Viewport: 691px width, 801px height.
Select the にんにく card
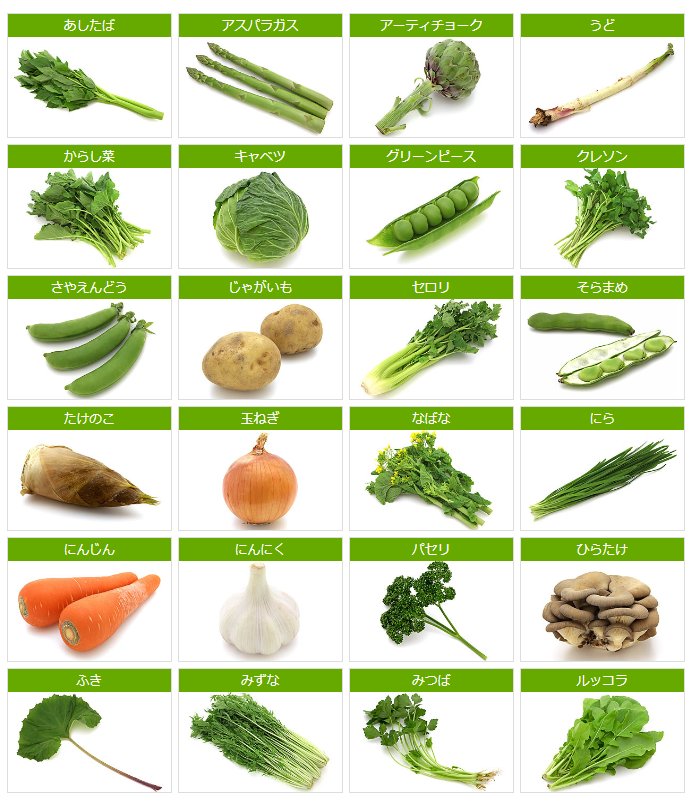[x=260, y=600]
